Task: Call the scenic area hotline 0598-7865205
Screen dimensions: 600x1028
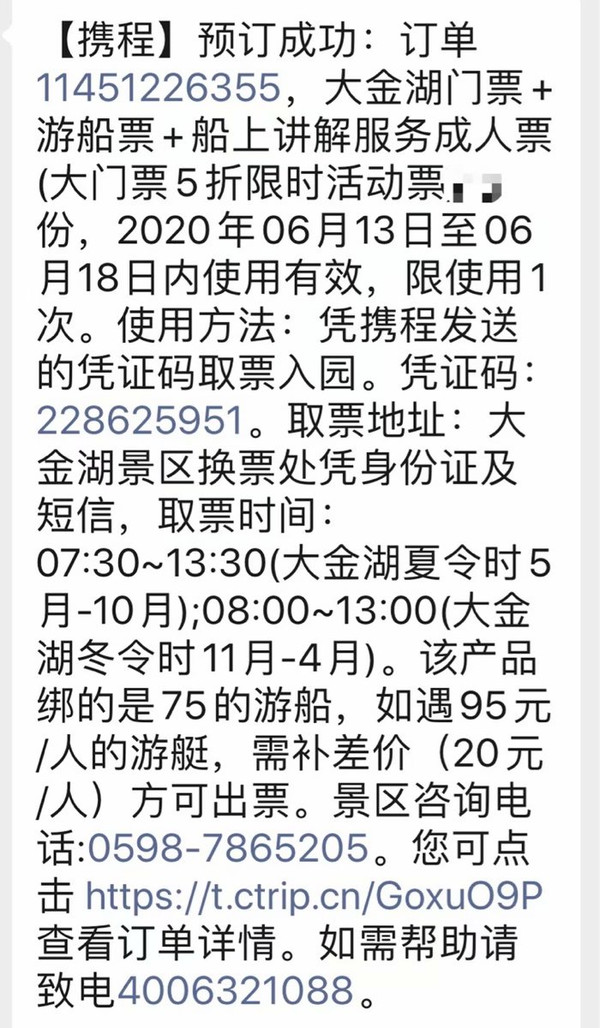Action: 228,849
